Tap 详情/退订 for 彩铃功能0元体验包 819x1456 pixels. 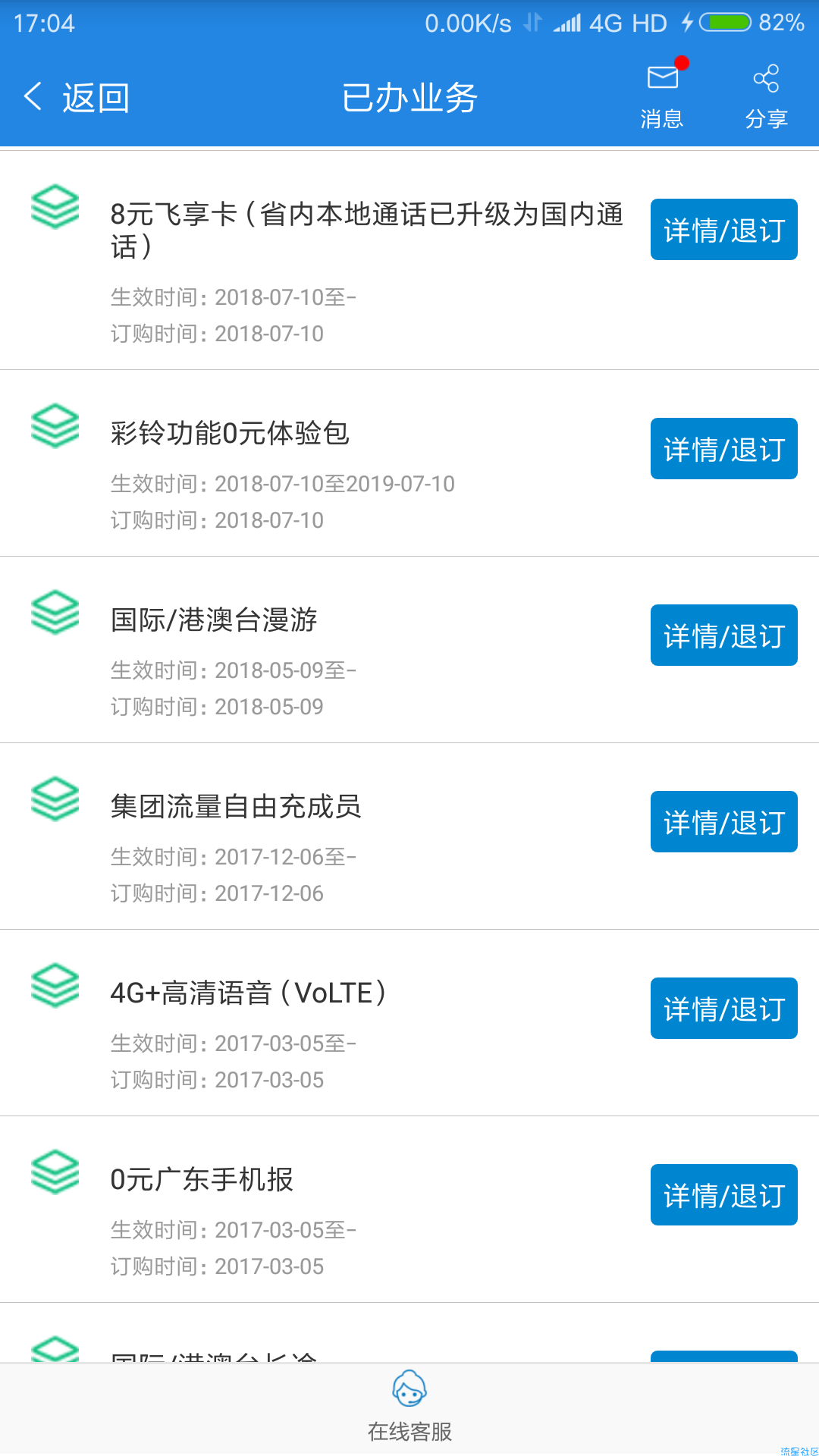[x=723, y=449]
